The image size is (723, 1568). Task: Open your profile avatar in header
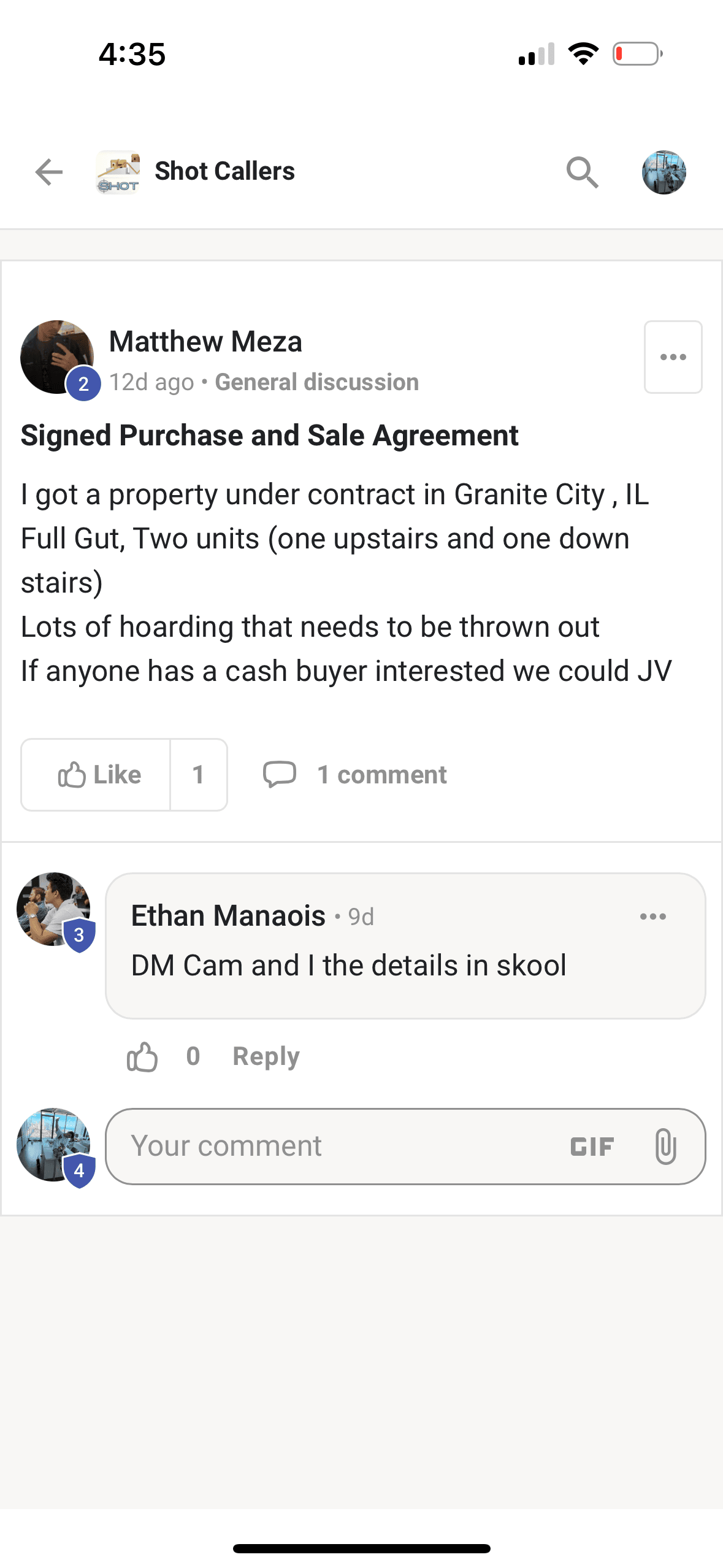pyautogui.click(x=664, y=172)
